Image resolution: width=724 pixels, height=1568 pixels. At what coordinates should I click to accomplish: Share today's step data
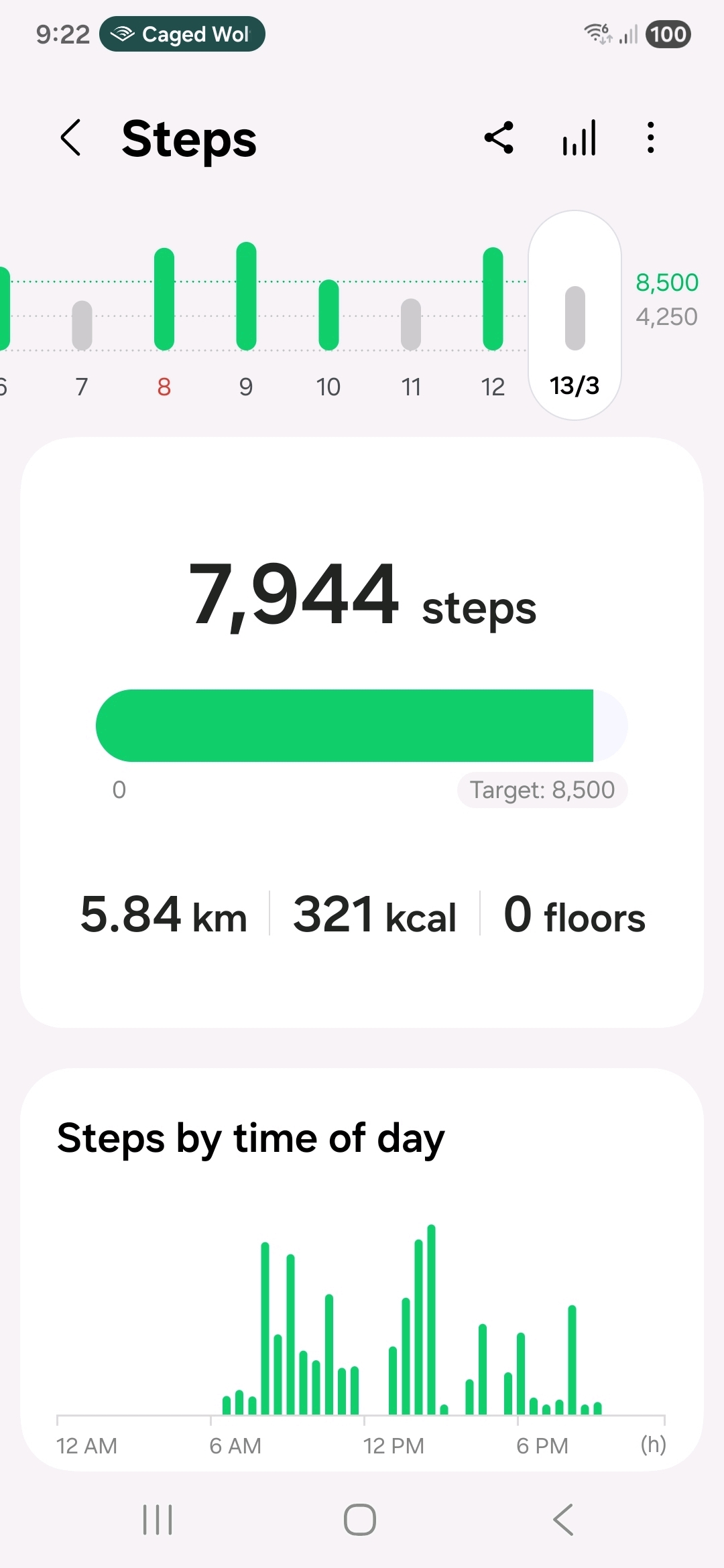click(x=499, y=138)
